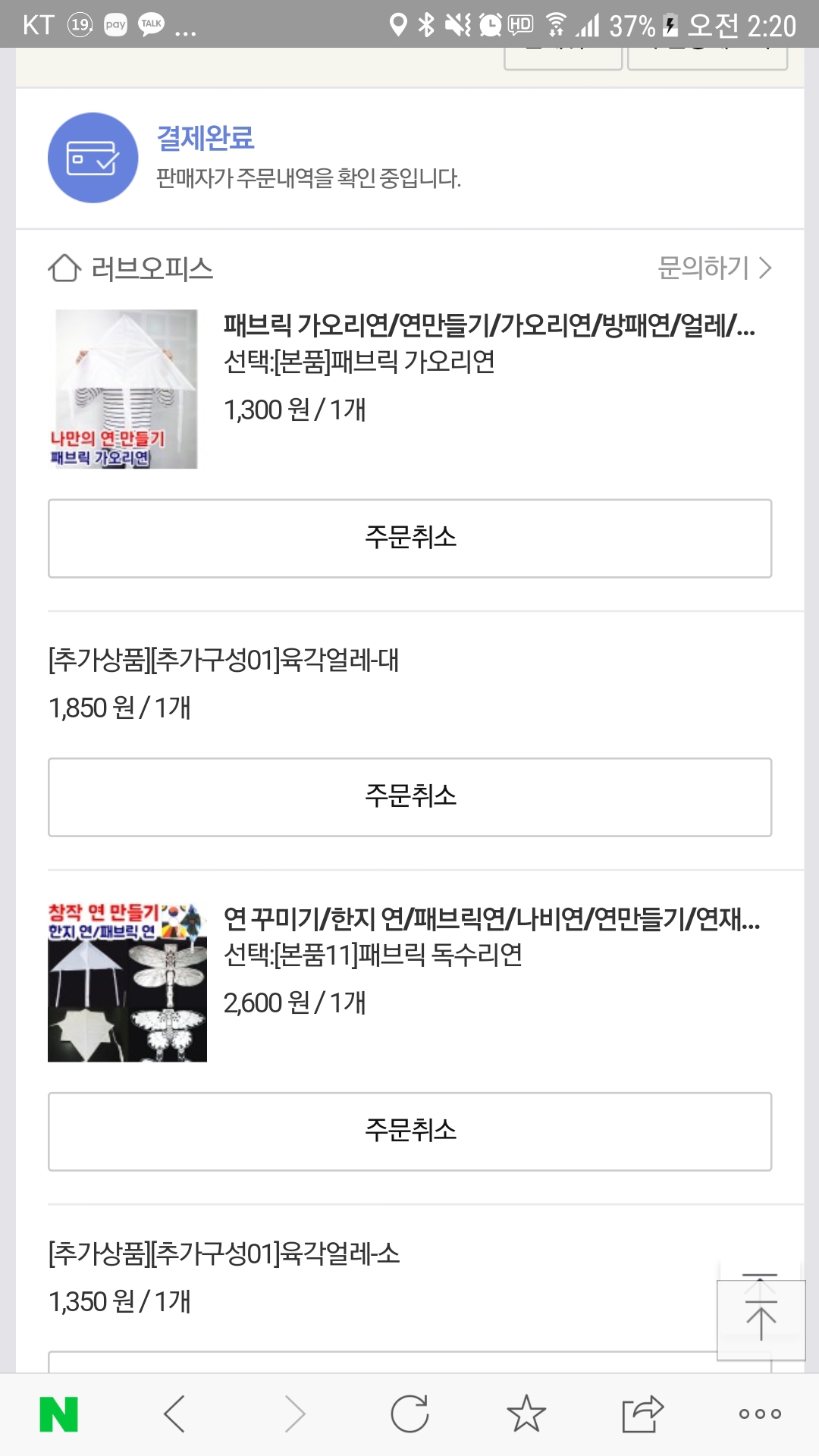The width and height of the screenshot is (819, 1456).
Task: Reload the current page
Action: (x=409, y=1414)
